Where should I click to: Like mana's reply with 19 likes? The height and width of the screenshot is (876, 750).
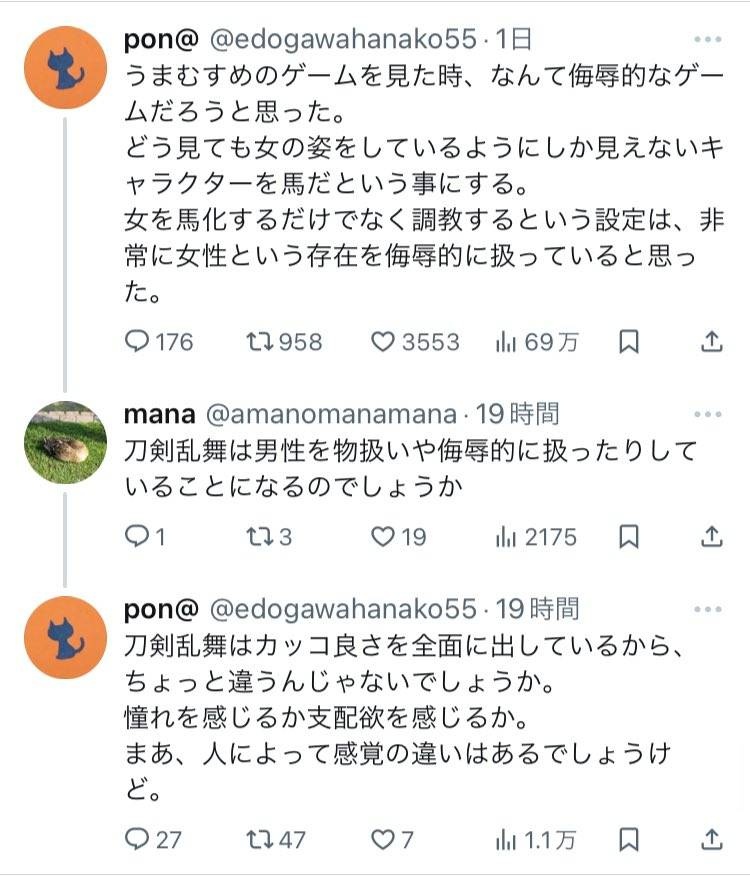(x=384, y=537)
